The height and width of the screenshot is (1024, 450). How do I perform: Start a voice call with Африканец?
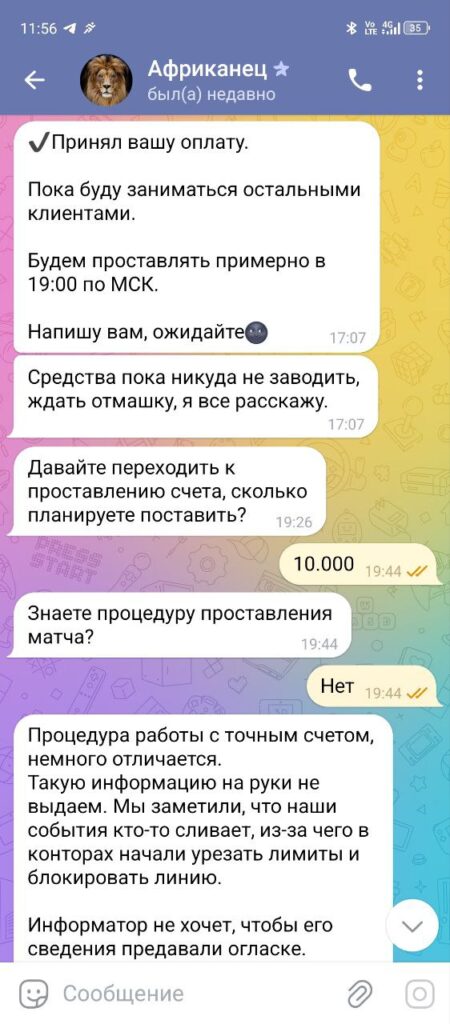coord(359,80)
